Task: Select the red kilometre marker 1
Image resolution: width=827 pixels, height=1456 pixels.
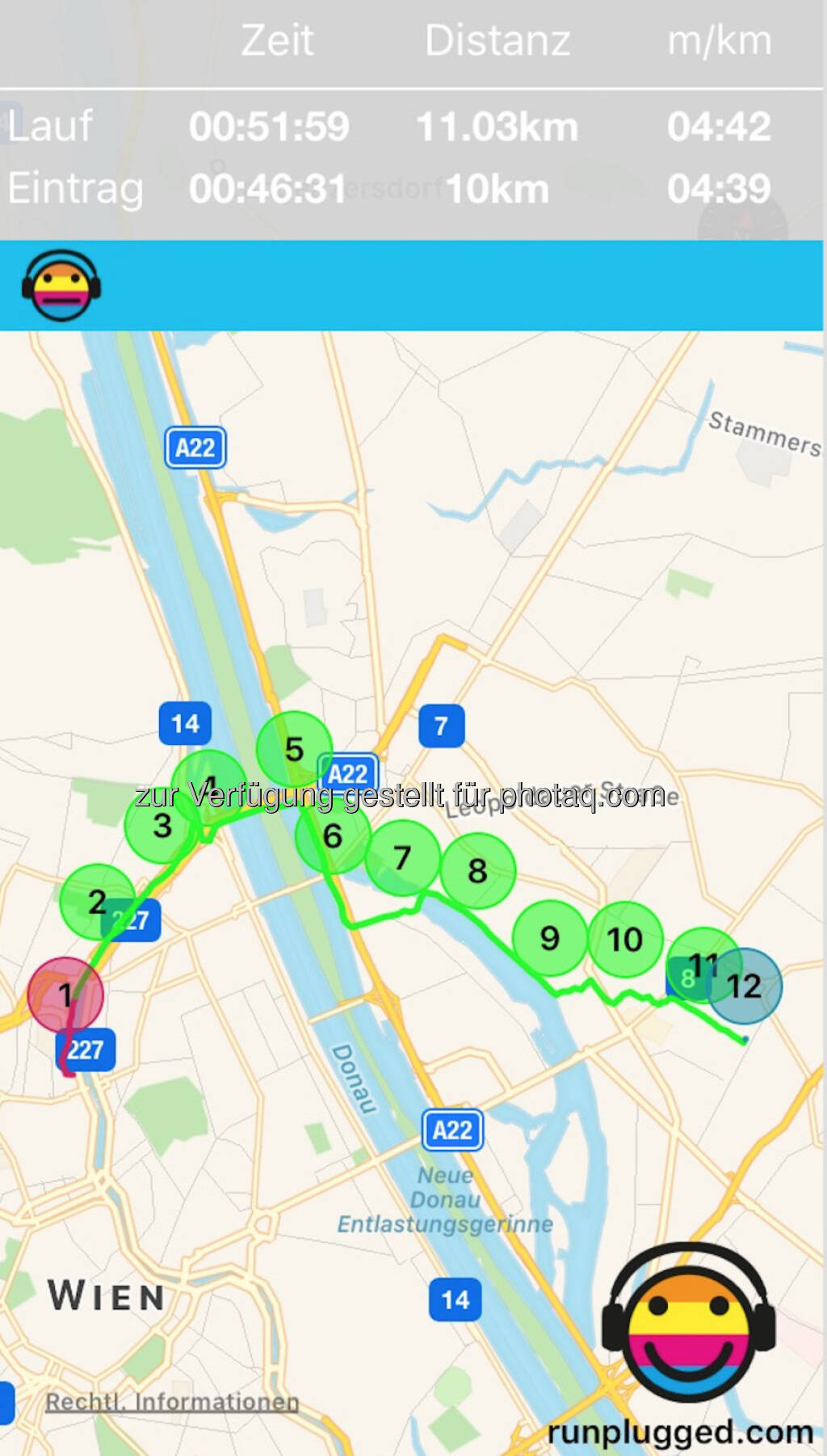Action: (x=65, y=995)
